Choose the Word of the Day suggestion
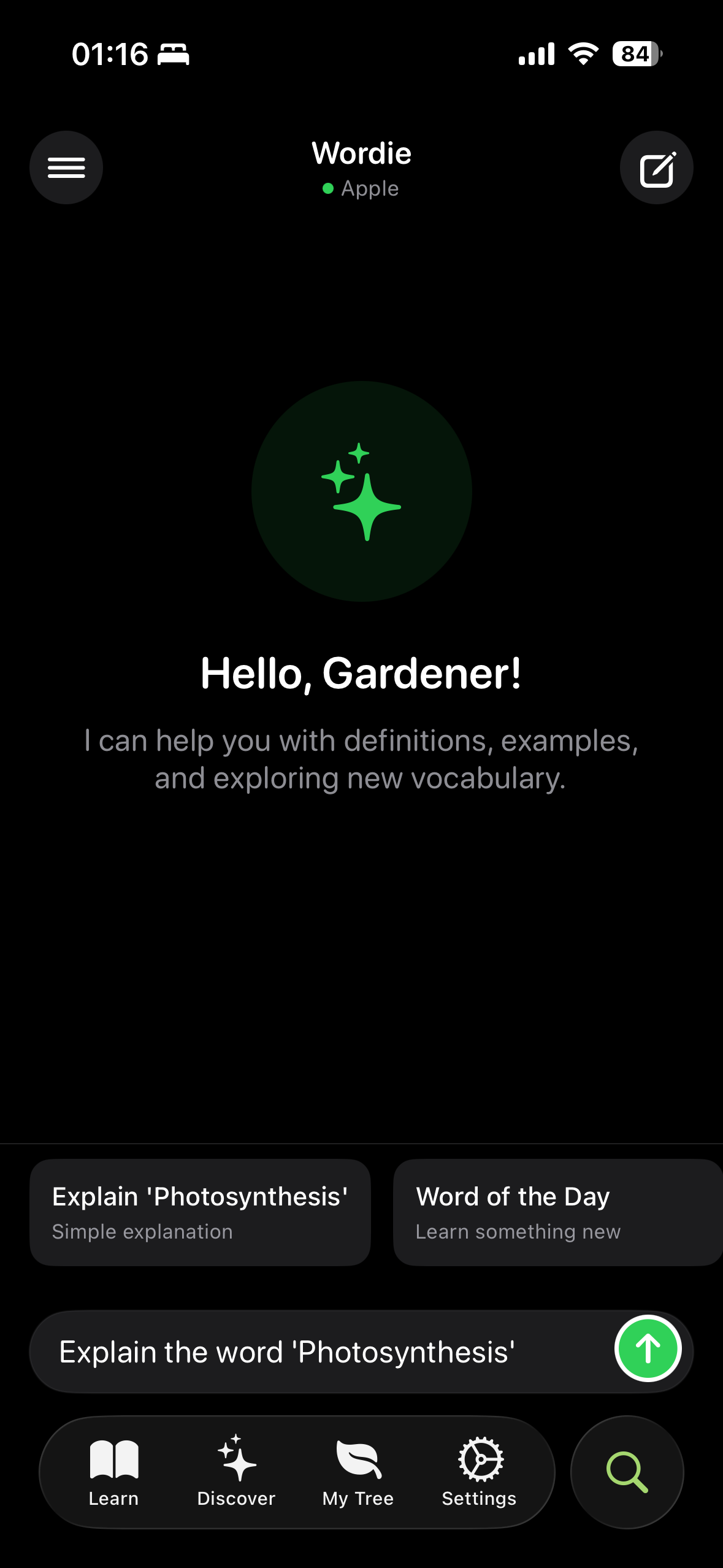The height and width of the screenshot is (1568, 723). point(557,1212)
